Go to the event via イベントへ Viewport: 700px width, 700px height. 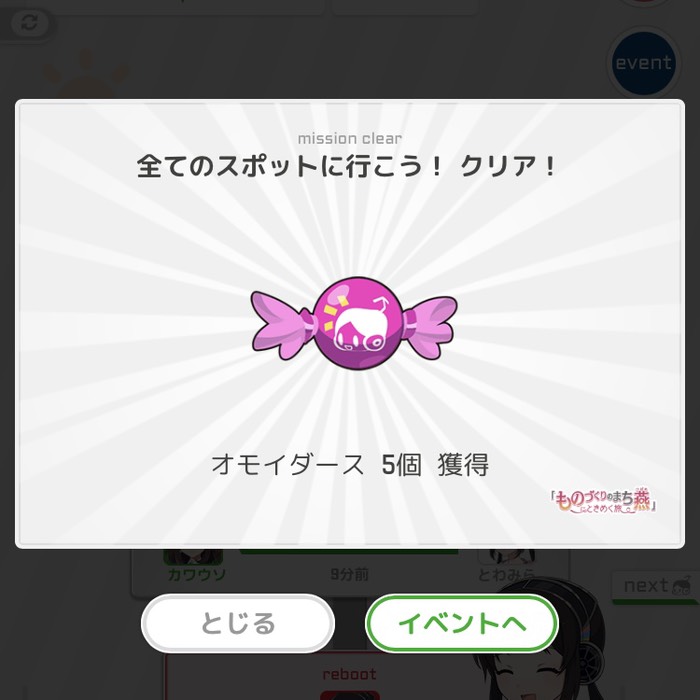click(462, 624)
